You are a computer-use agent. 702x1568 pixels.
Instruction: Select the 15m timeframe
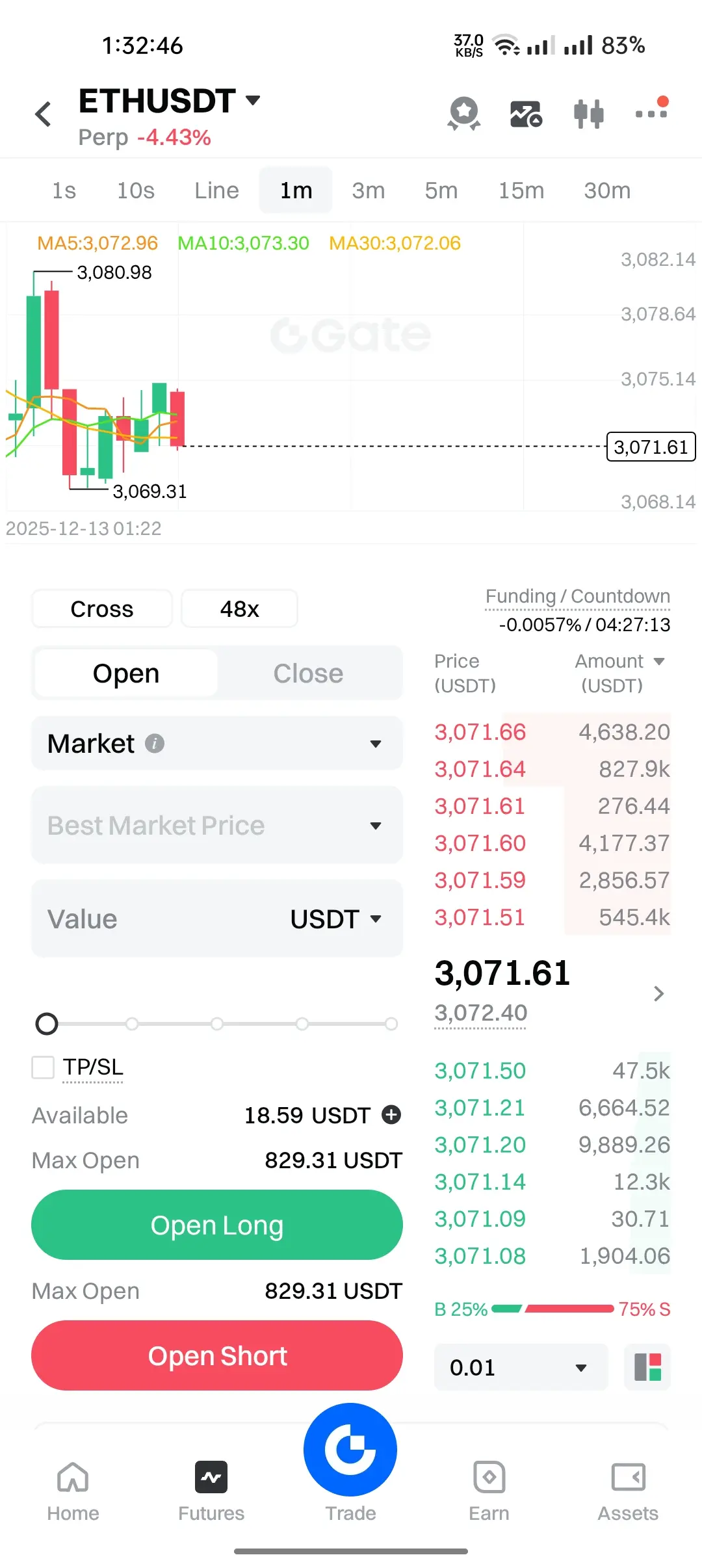click(x=521, y=190)
